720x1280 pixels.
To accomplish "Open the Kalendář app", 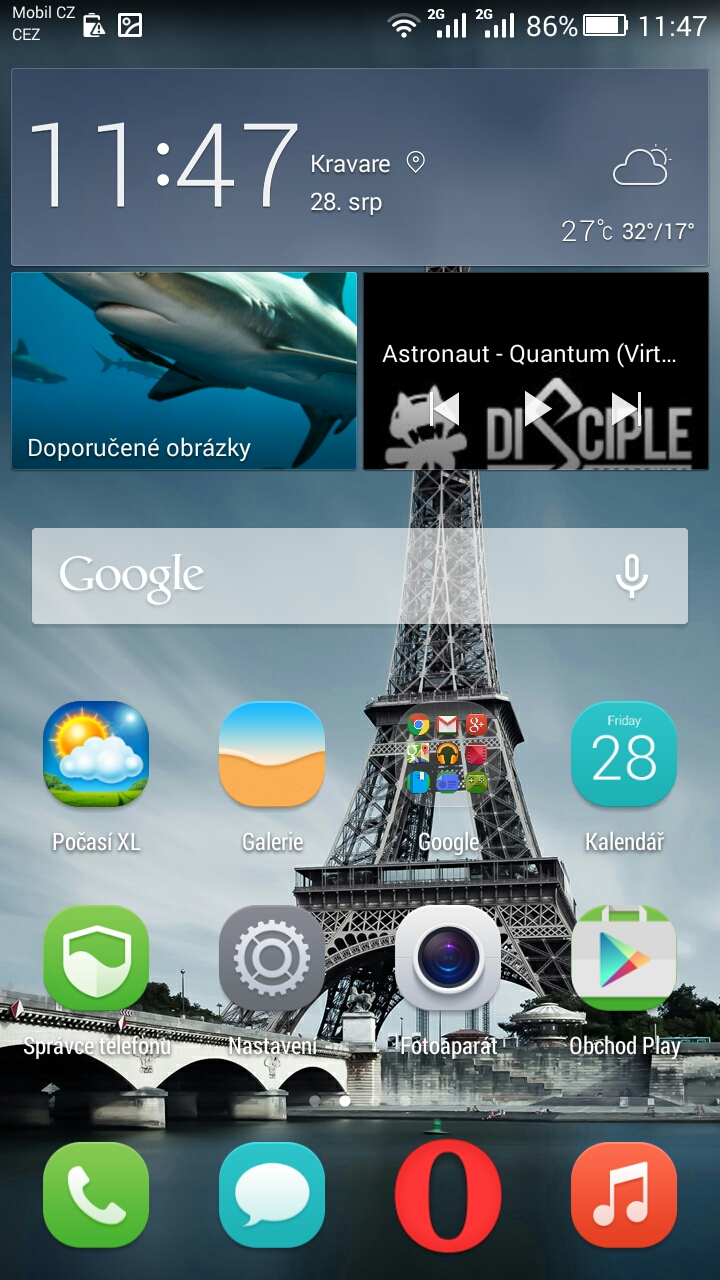I will pos(624,755).
